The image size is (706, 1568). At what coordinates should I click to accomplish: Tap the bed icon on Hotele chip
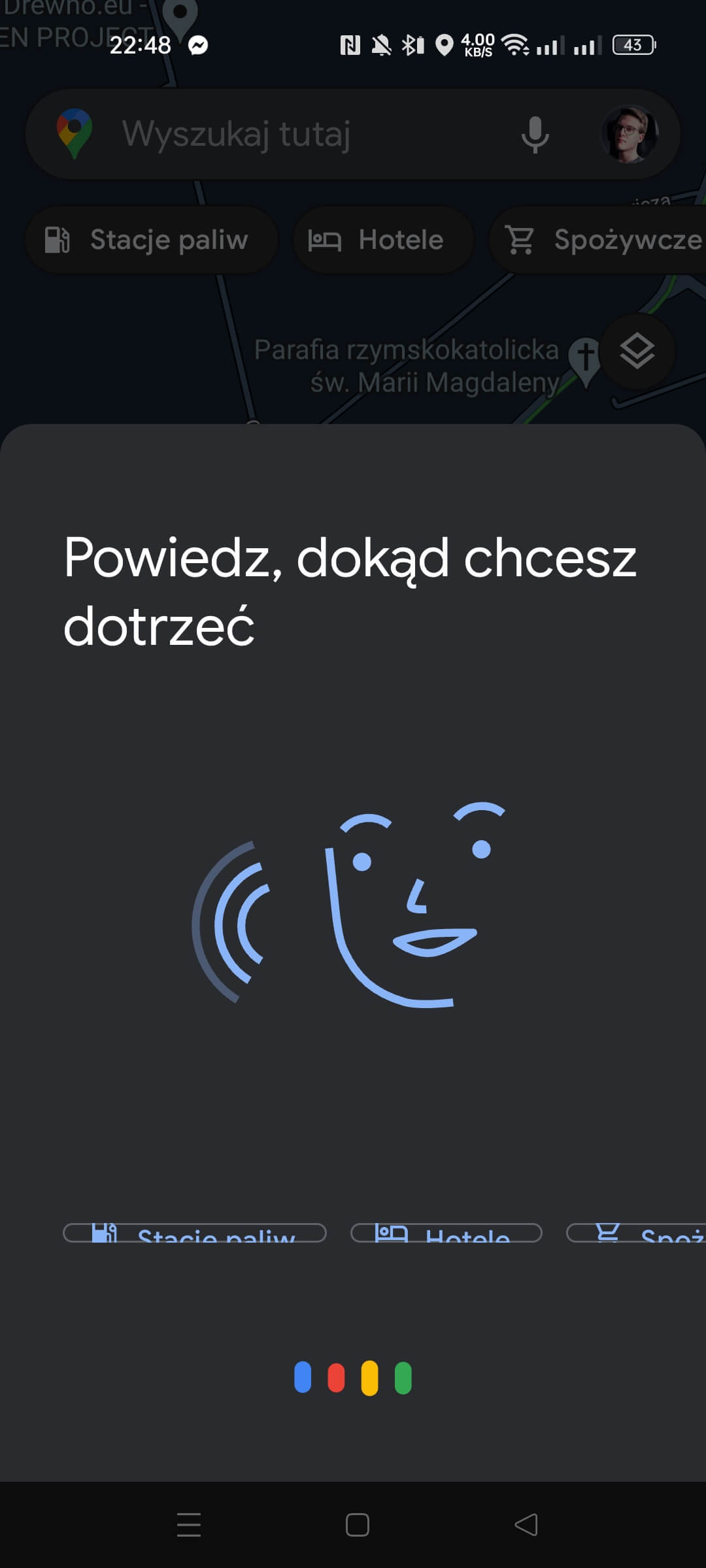coord(326,240)
